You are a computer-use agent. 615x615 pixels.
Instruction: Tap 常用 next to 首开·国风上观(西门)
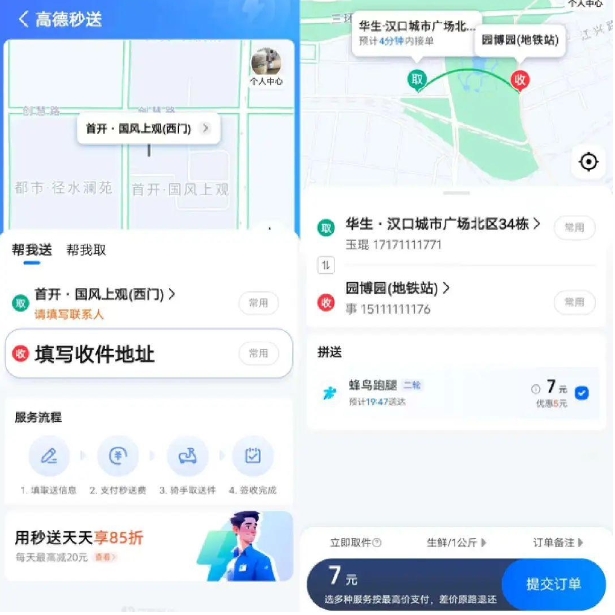click(x=258, y=302)
